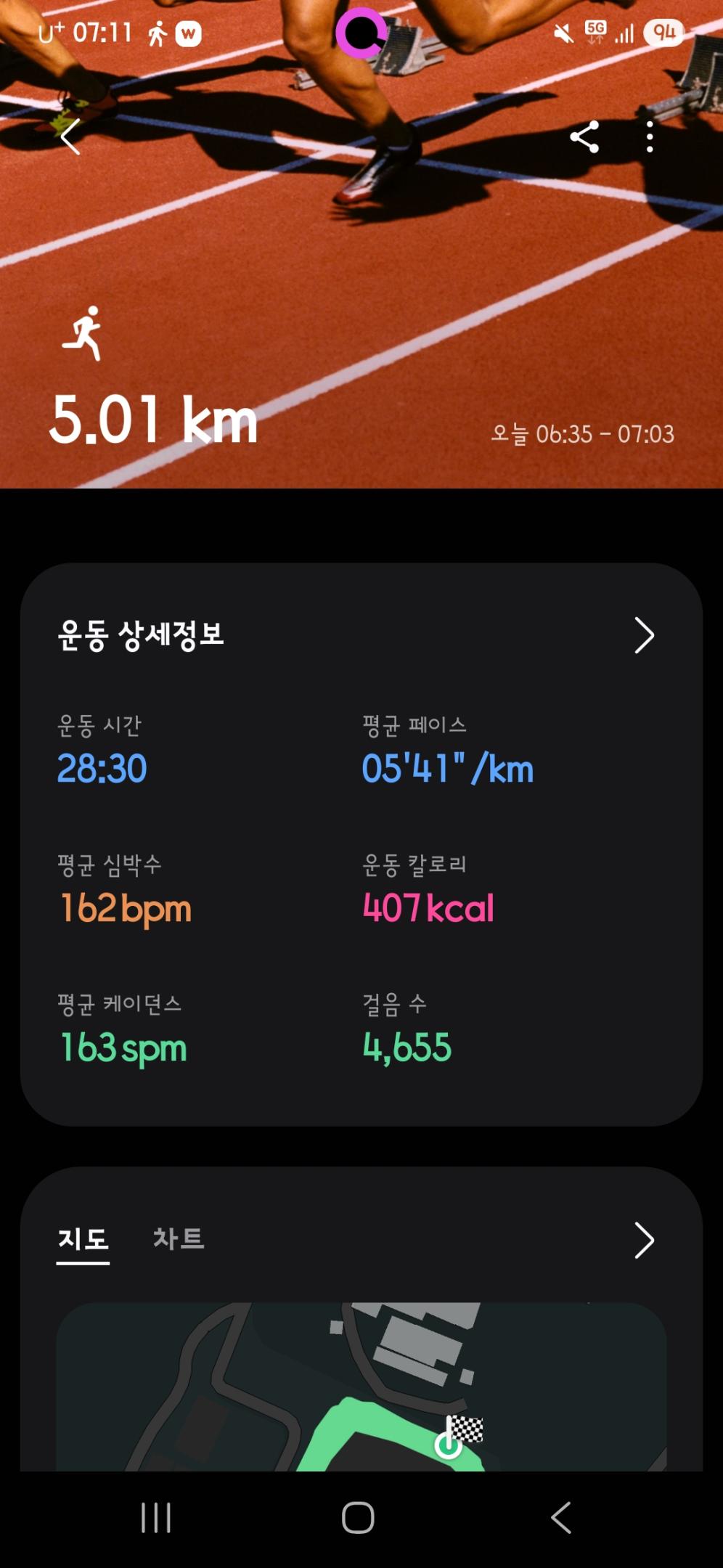Open the three-dot overflow menu
723x1568 pixels.
650,136
